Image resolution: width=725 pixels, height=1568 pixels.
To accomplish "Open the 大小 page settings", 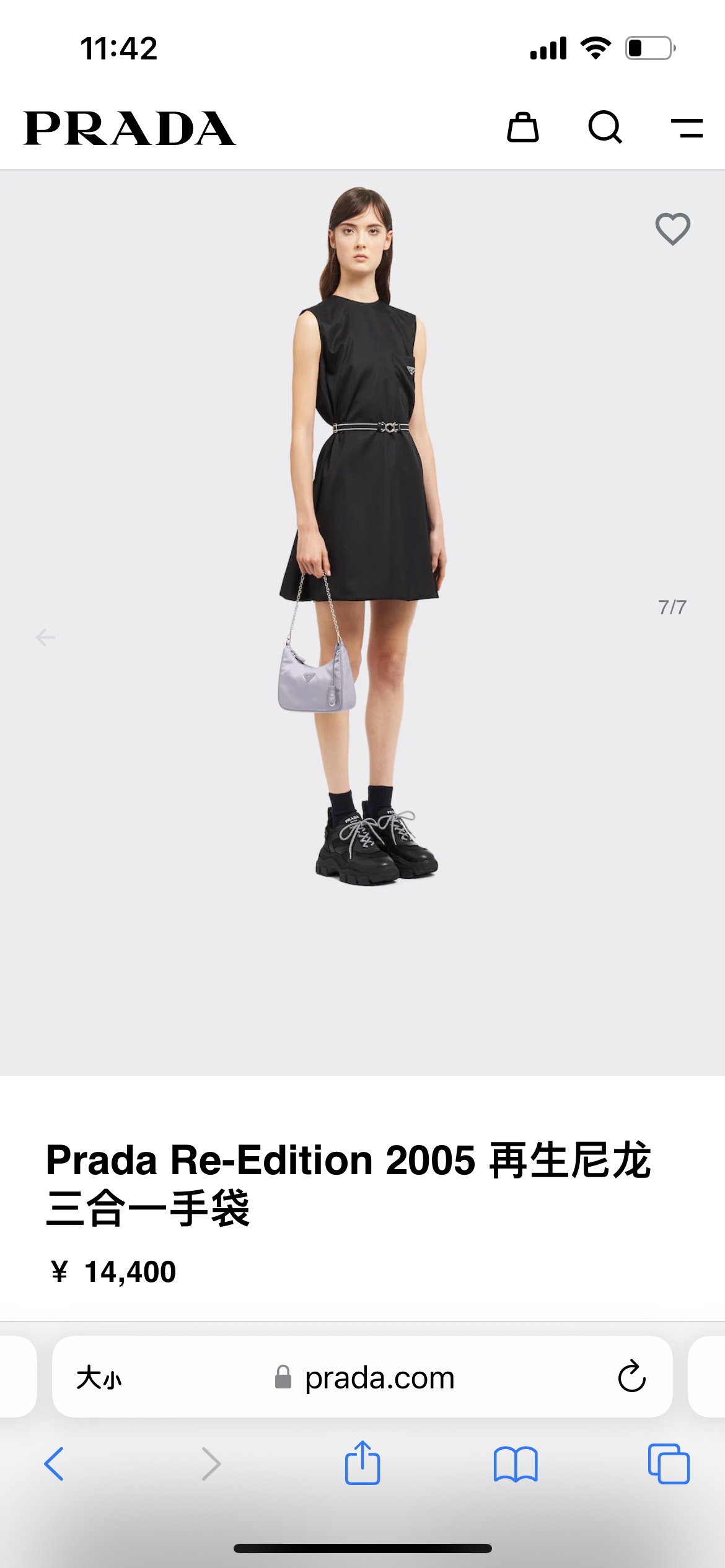I will click(99, 1378).
